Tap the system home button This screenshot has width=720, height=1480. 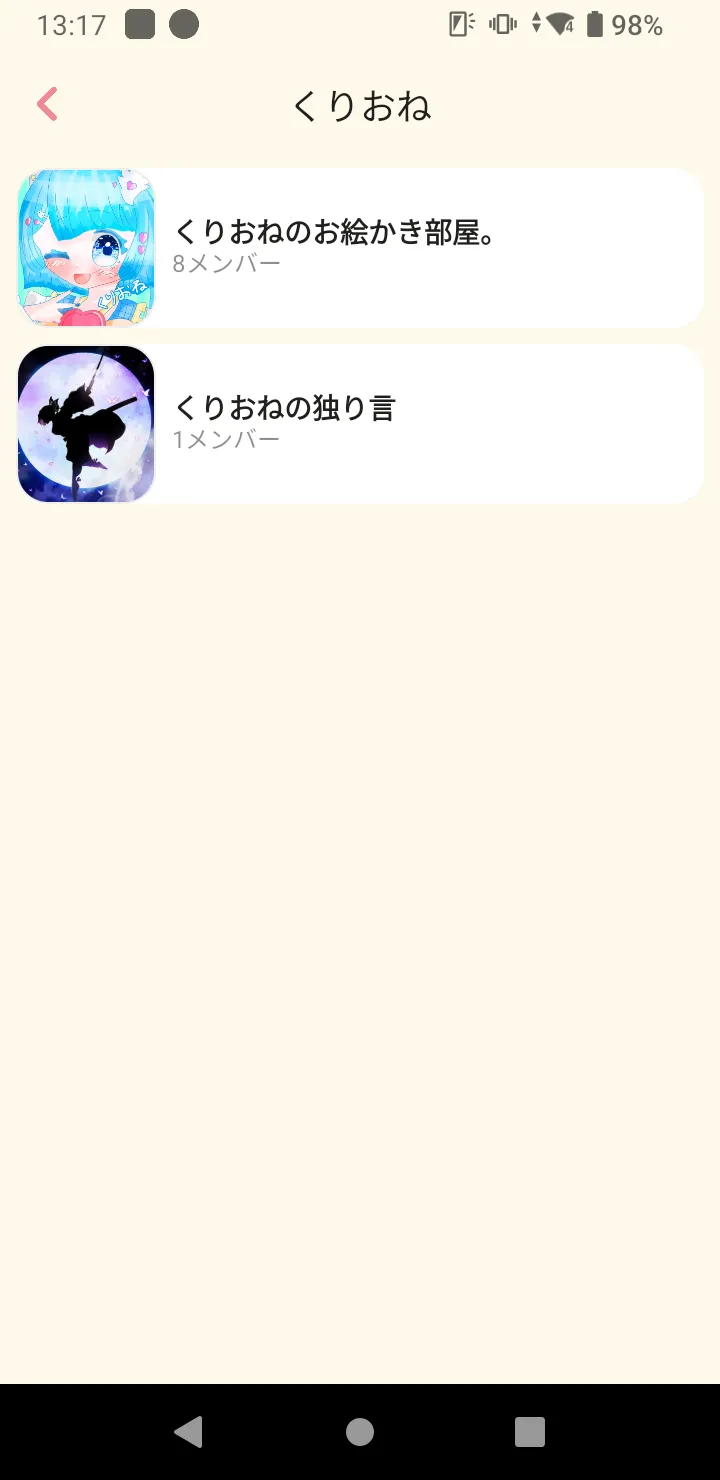360,1432
